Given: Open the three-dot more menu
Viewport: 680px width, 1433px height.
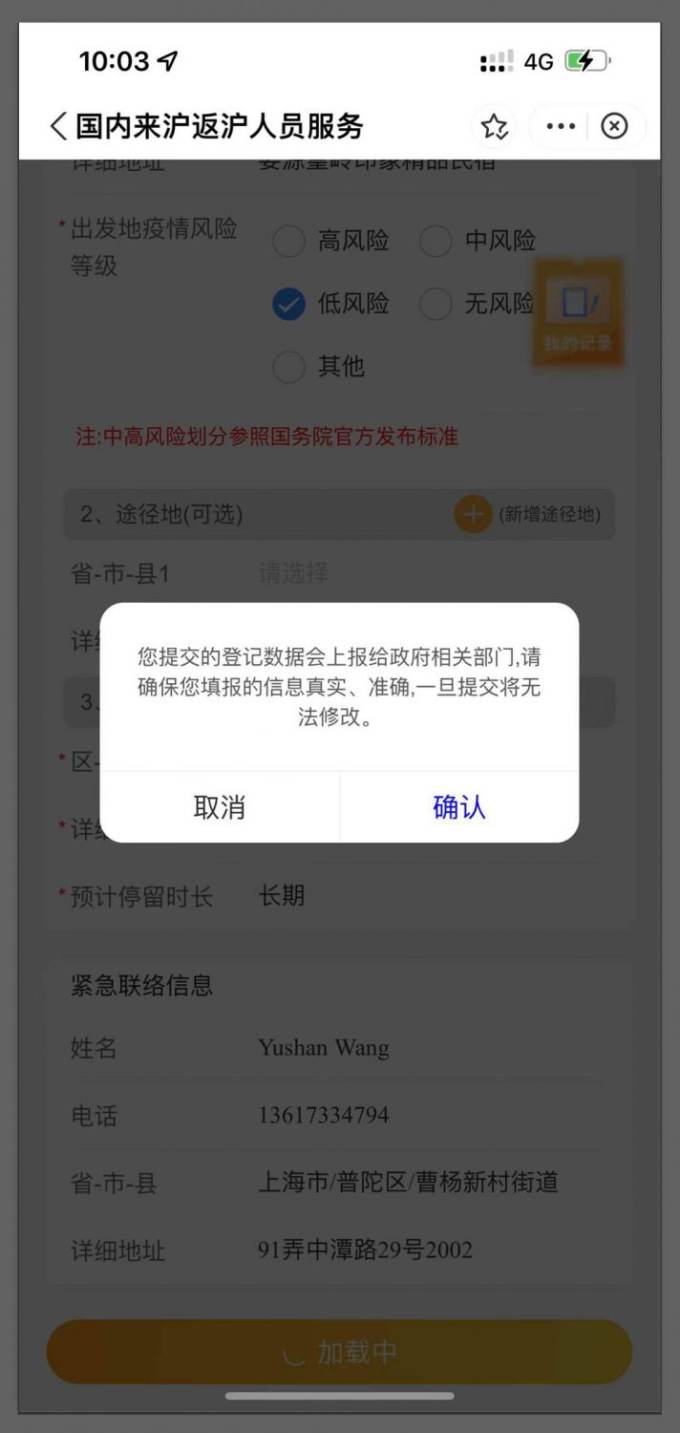Looking at the screenshot, I should pos(561,126).
